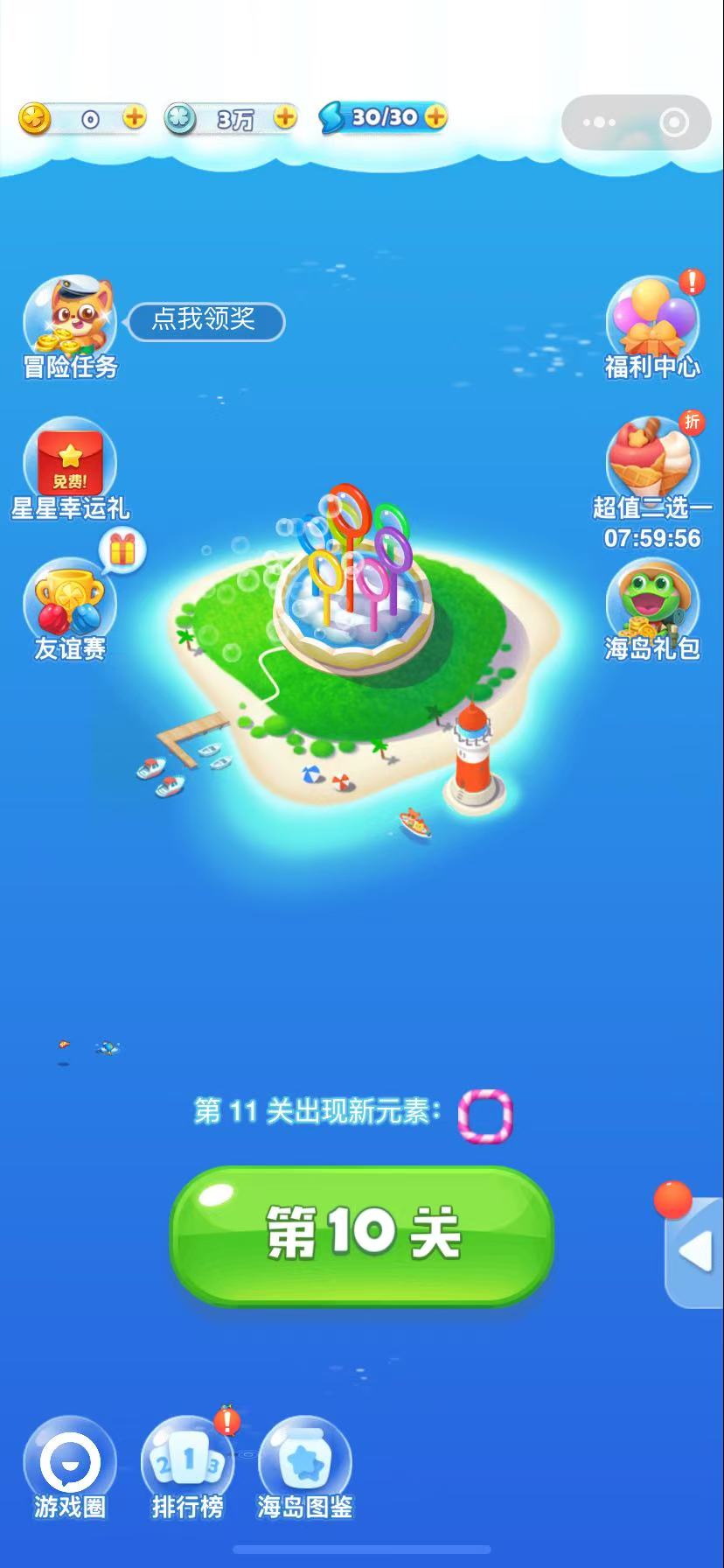Add more clover currency with plus icon
The image size is (724, 1568).
click(285, 117)
